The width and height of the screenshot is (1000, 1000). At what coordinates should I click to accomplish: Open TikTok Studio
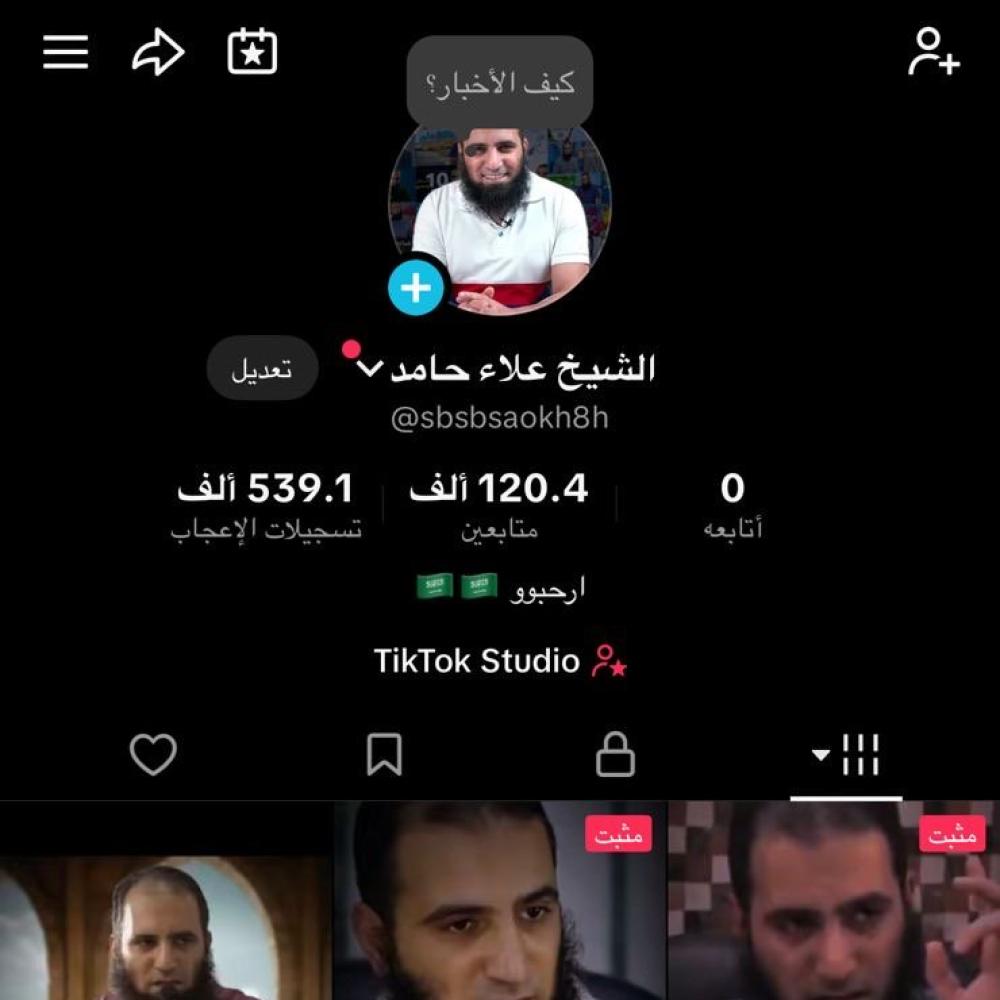pos(500,661)
